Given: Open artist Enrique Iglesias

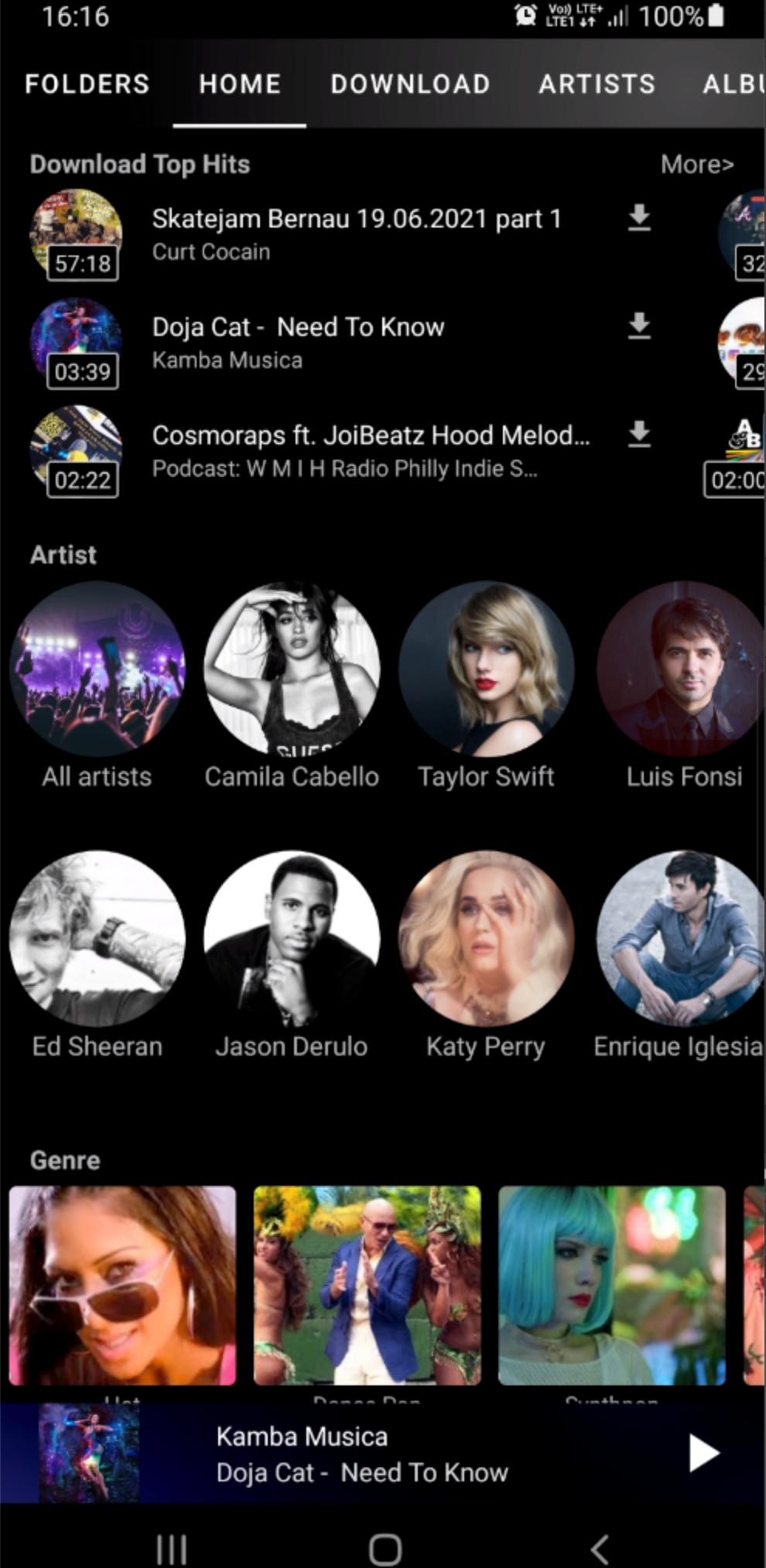Looking at the screenshot, I should tap(681, 955).
